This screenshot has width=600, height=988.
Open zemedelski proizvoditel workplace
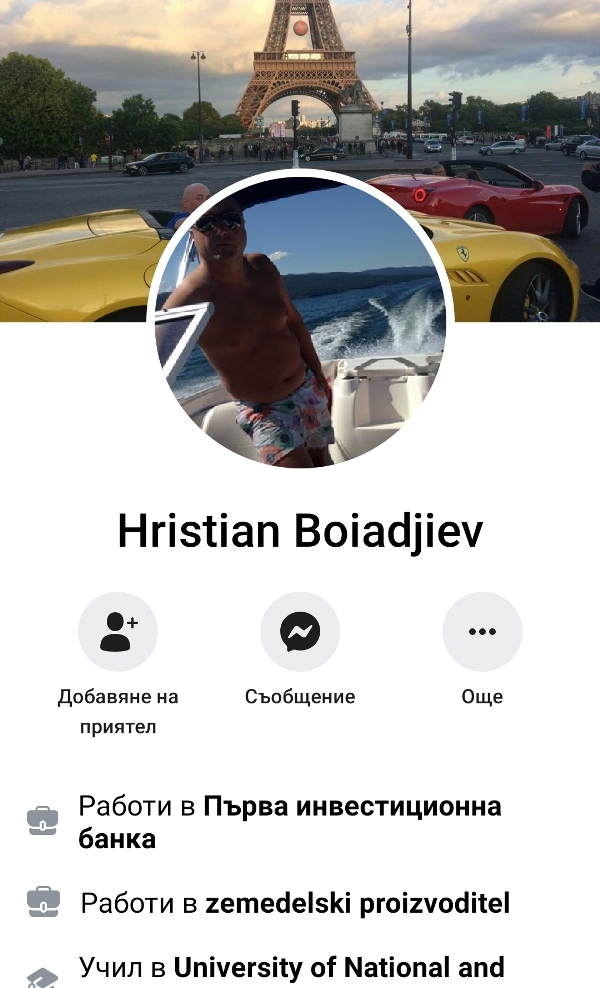click(358, 904)
